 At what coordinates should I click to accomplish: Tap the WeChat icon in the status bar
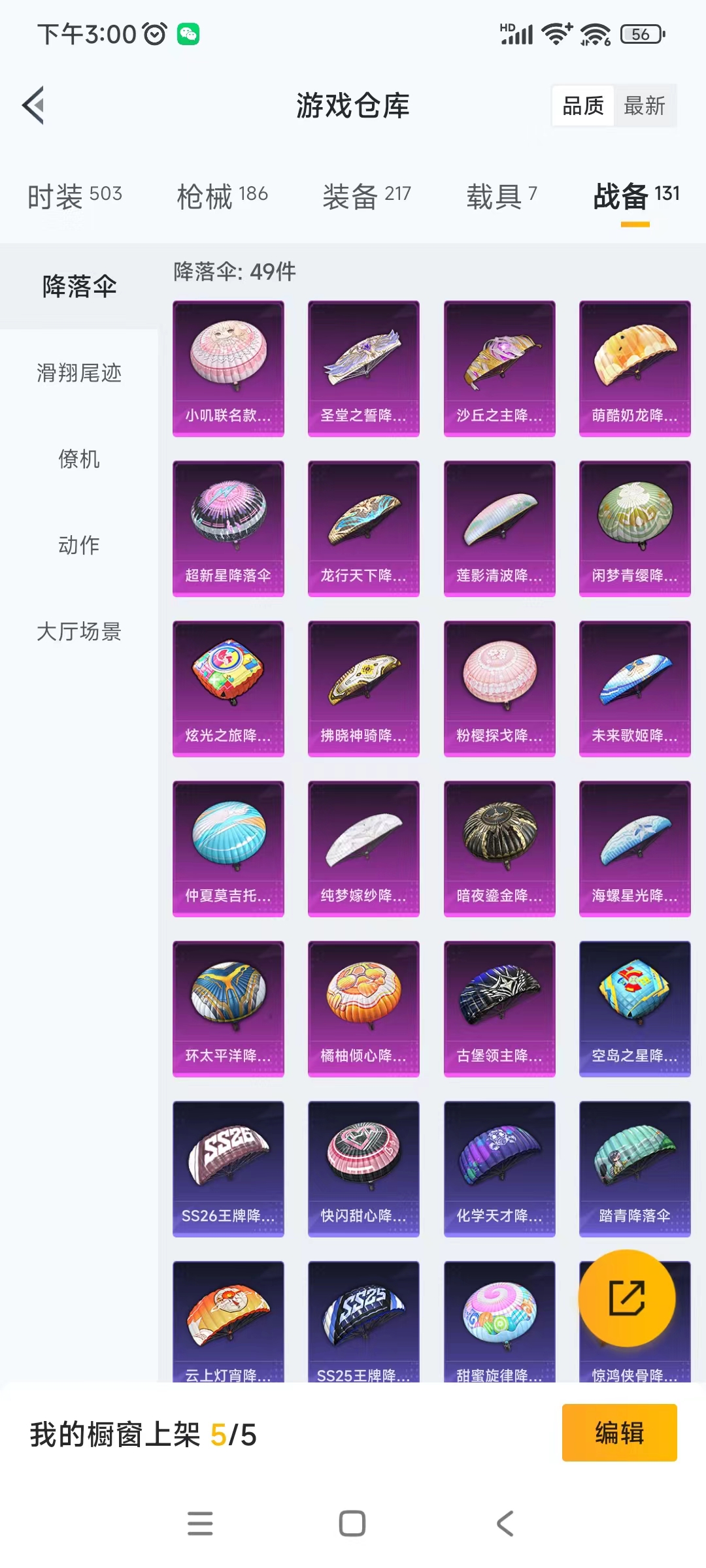[187, 33]
